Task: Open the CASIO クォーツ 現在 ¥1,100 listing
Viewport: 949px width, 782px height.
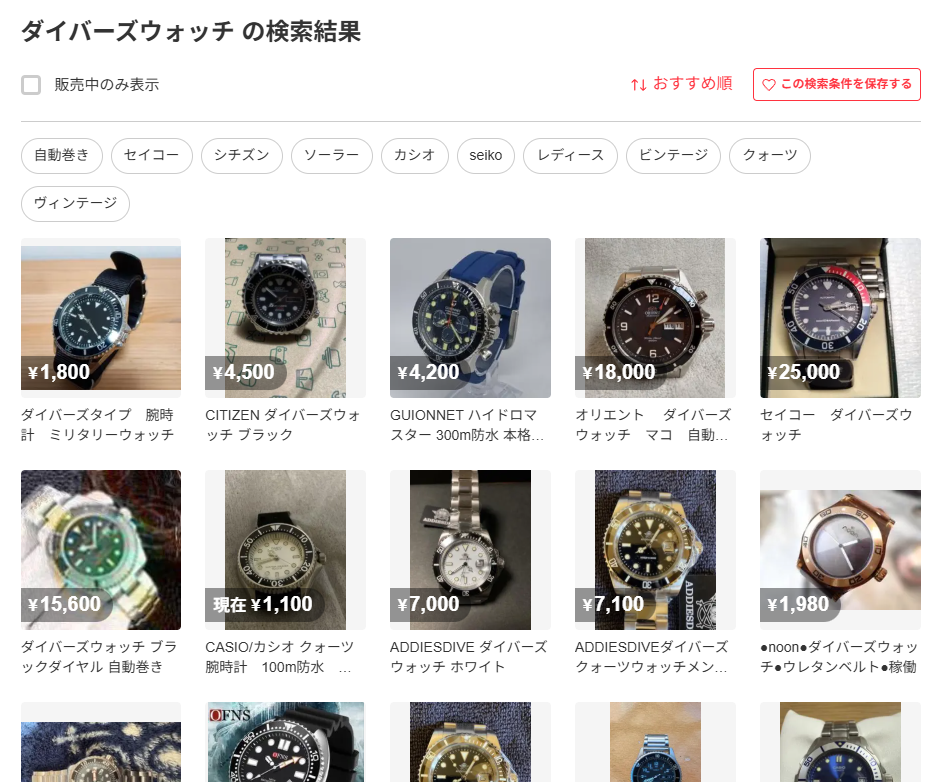Action: pyautogui.click(x=285, y=549)
